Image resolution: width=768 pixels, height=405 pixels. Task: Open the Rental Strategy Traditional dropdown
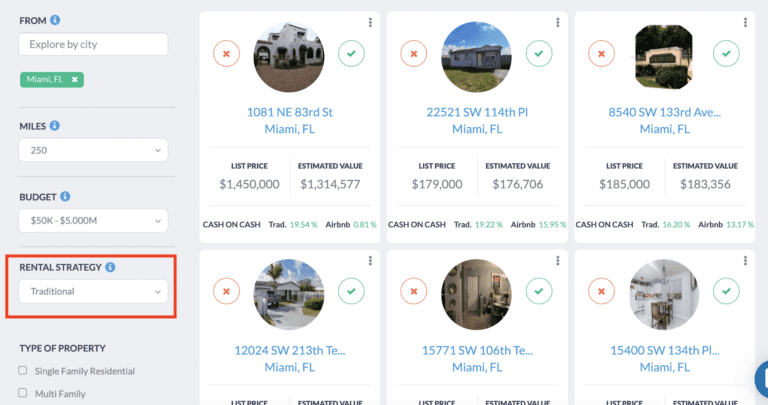(x=92, y=291)
